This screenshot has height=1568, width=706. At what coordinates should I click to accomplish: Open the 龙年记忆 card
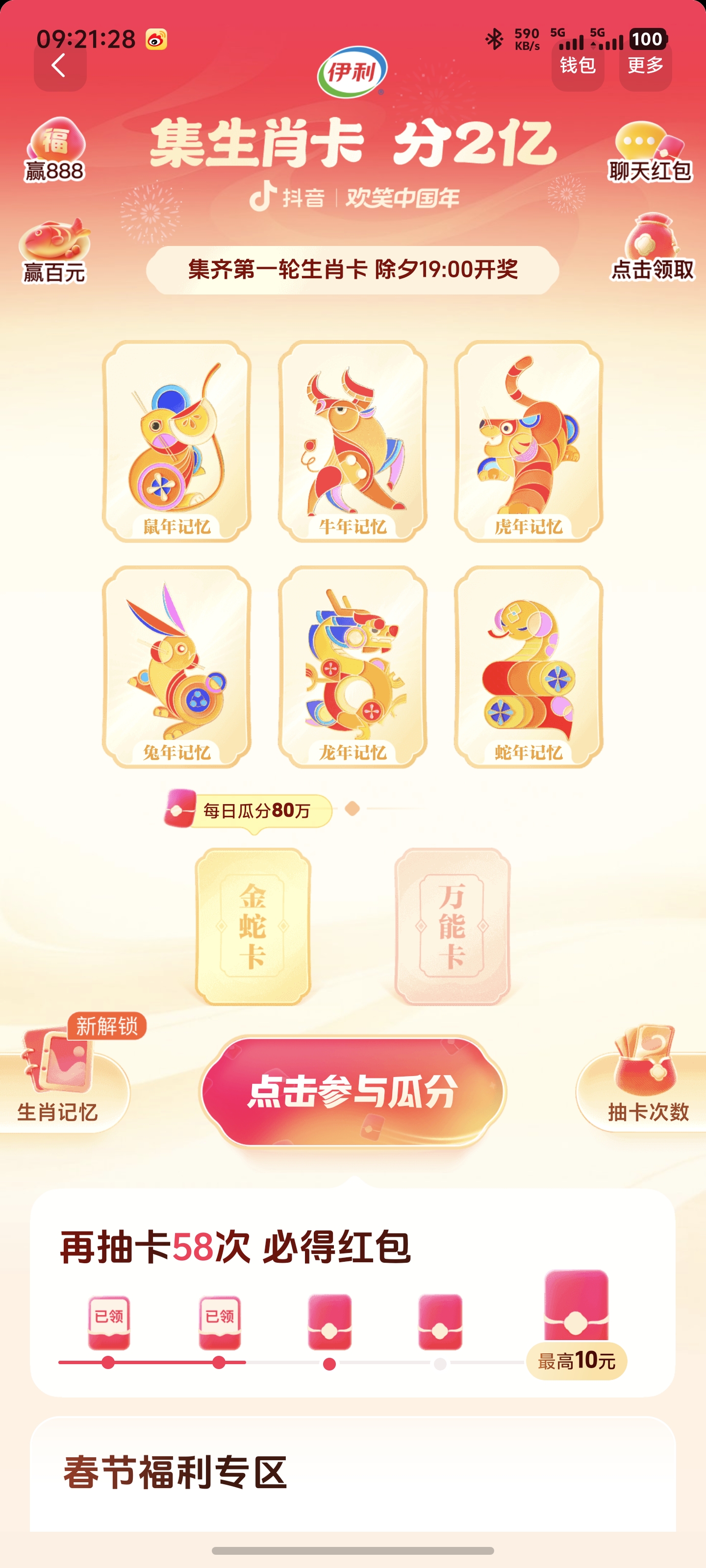(353, 667)
